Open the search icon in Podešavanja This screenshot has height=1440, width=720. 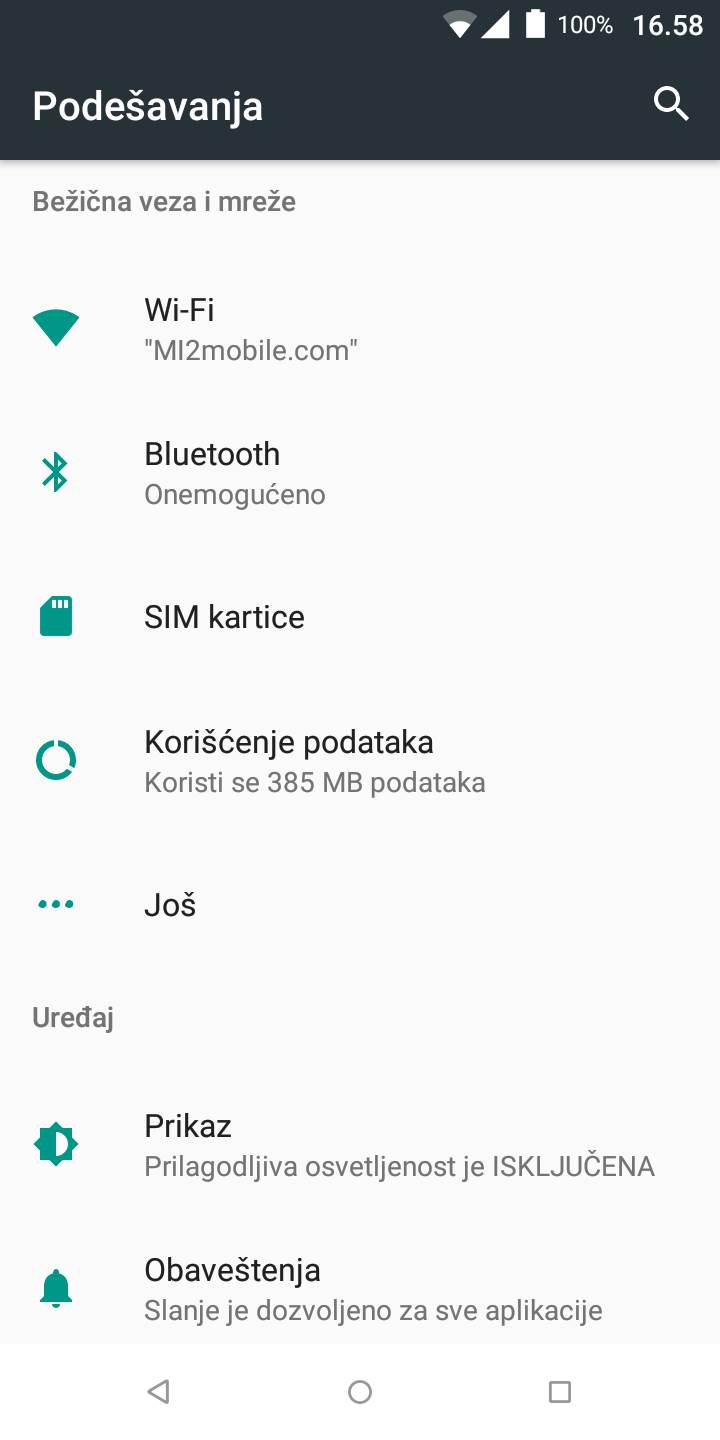tap(671, 104)
